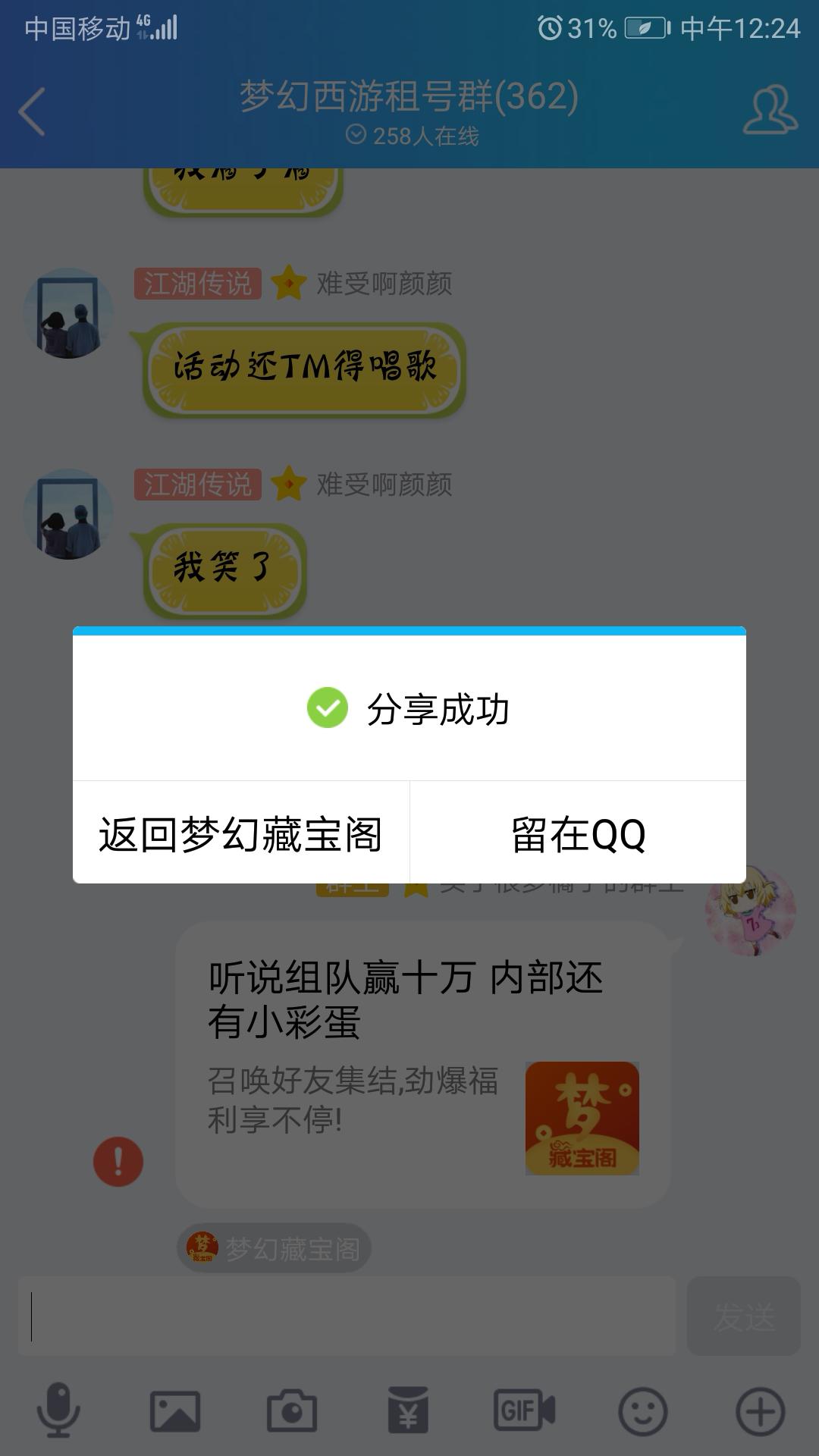The height and width of the screenshot is (1456, 819).
Task: Open the group members icon
Action: (770, 111)
